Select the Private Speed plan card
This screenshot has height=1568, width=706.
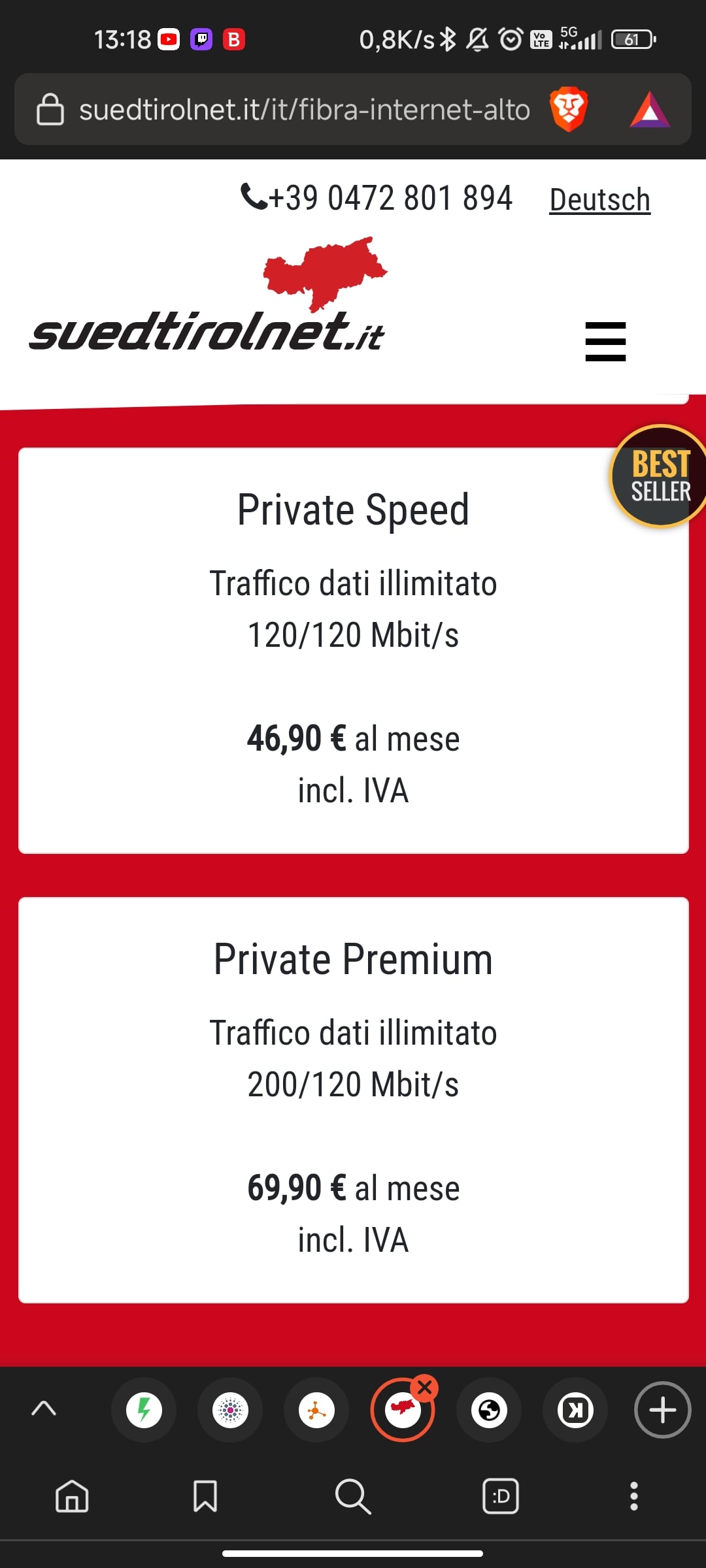coord(353,651)
